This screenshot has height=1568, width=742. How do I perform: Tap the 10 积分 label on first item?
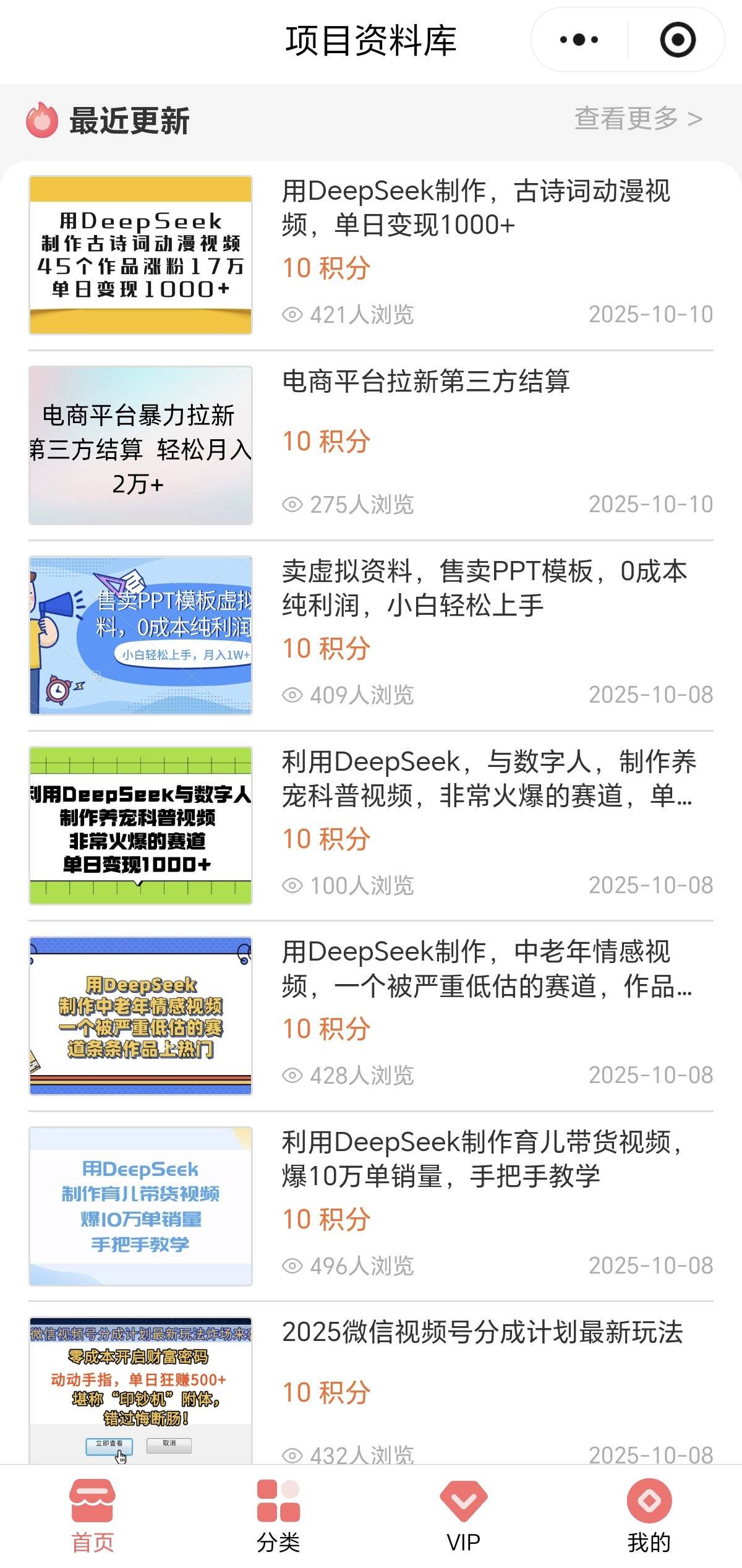pyautogui.click(x=326, y=269)
